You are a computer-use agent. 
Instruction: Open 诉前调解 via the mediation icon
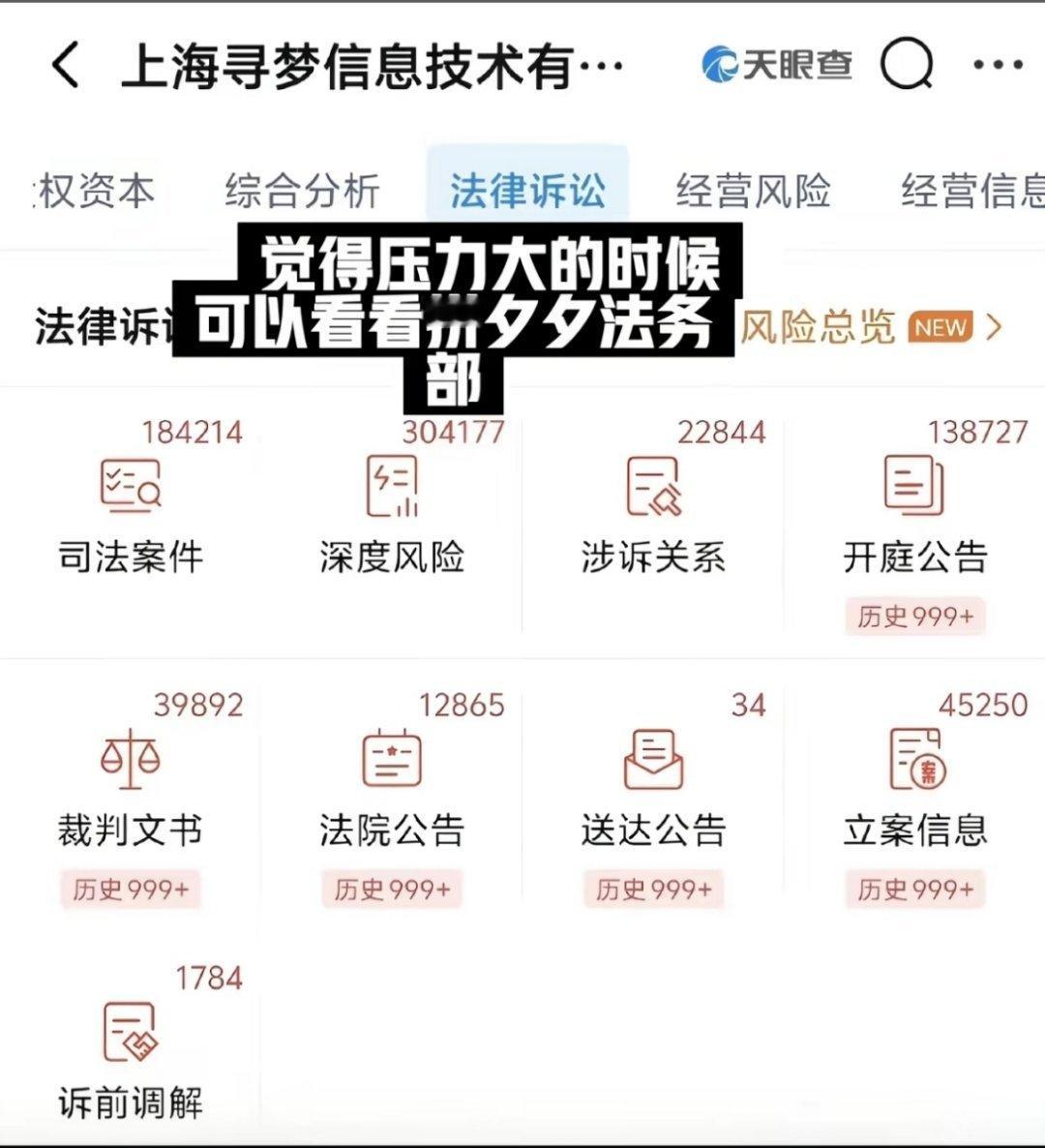tap(131, 1034)
